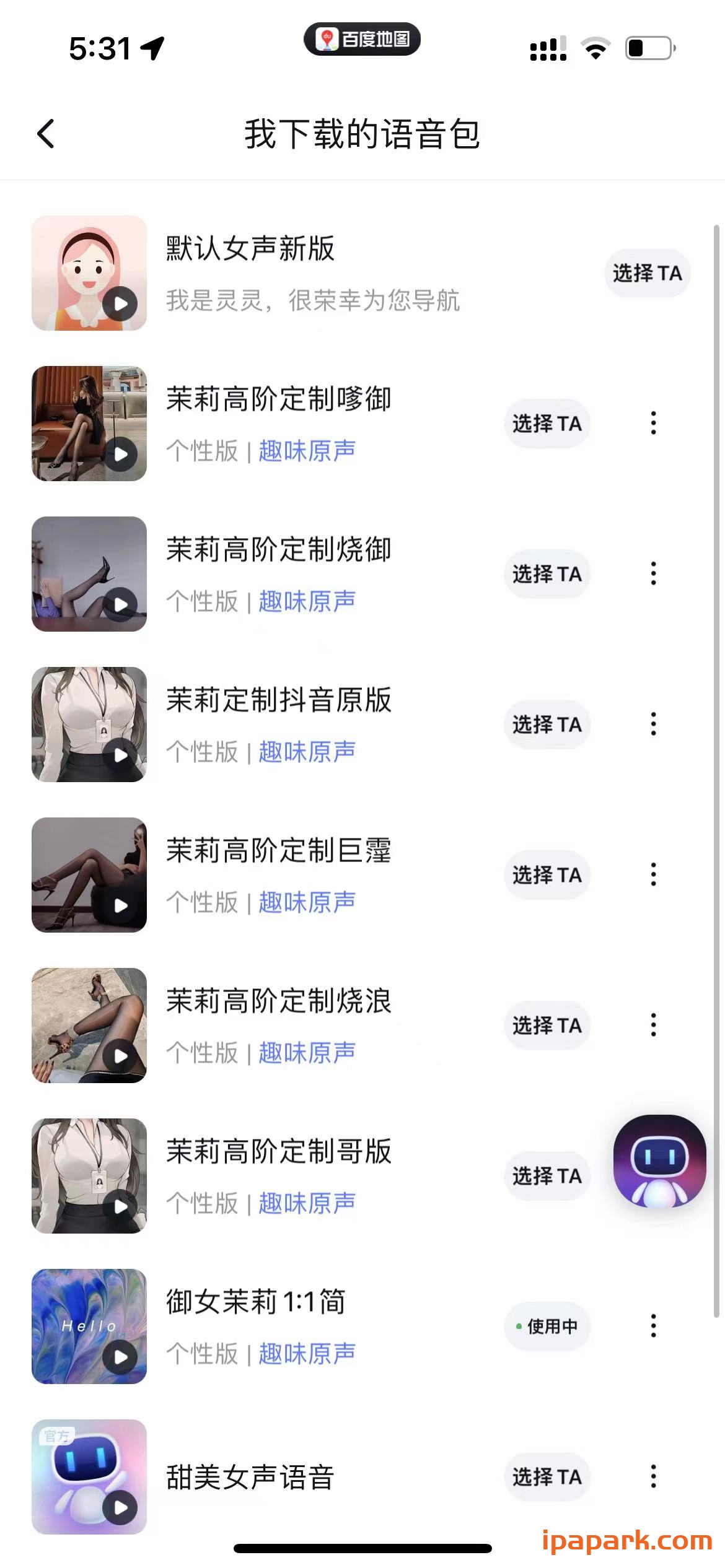Play the 茉莉高阶定制烧浪 voice sample
The height and width of the screenshot is (1568, 725).
(x=121, y=1056)
